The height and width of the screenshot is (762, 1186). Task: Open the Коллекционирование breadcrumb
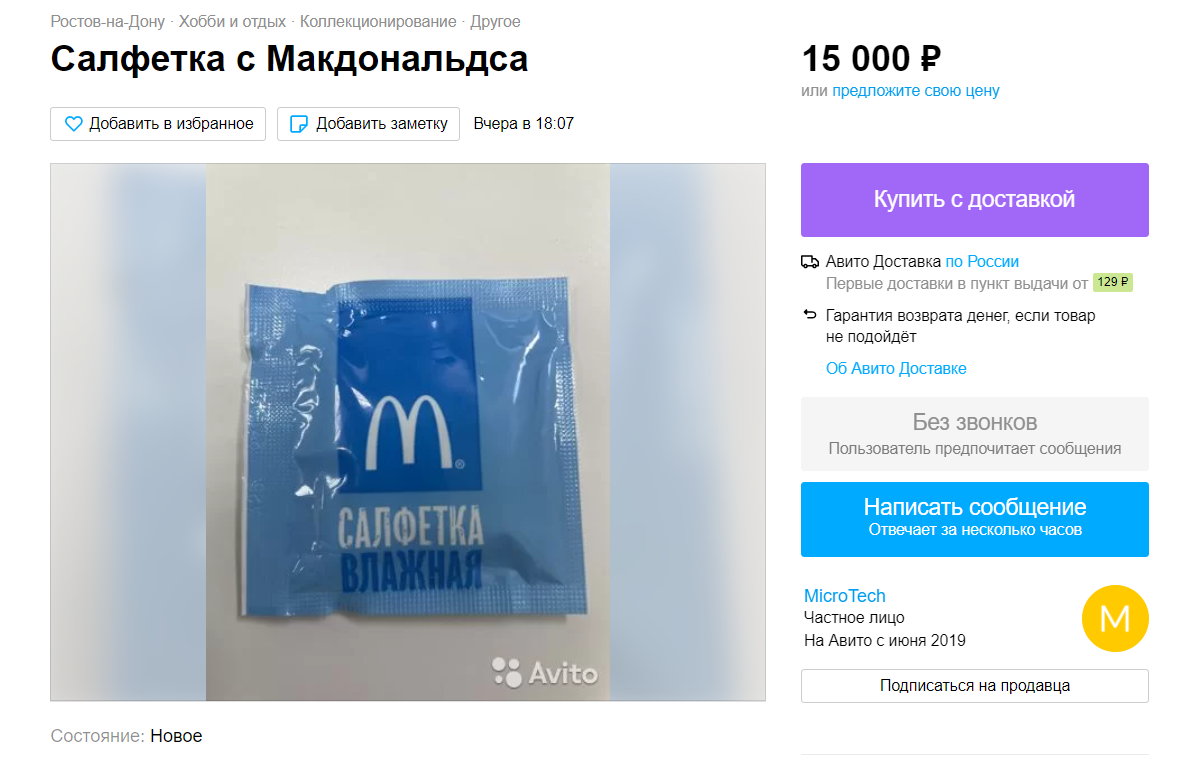pyautogui.click(x=378, y=21)
